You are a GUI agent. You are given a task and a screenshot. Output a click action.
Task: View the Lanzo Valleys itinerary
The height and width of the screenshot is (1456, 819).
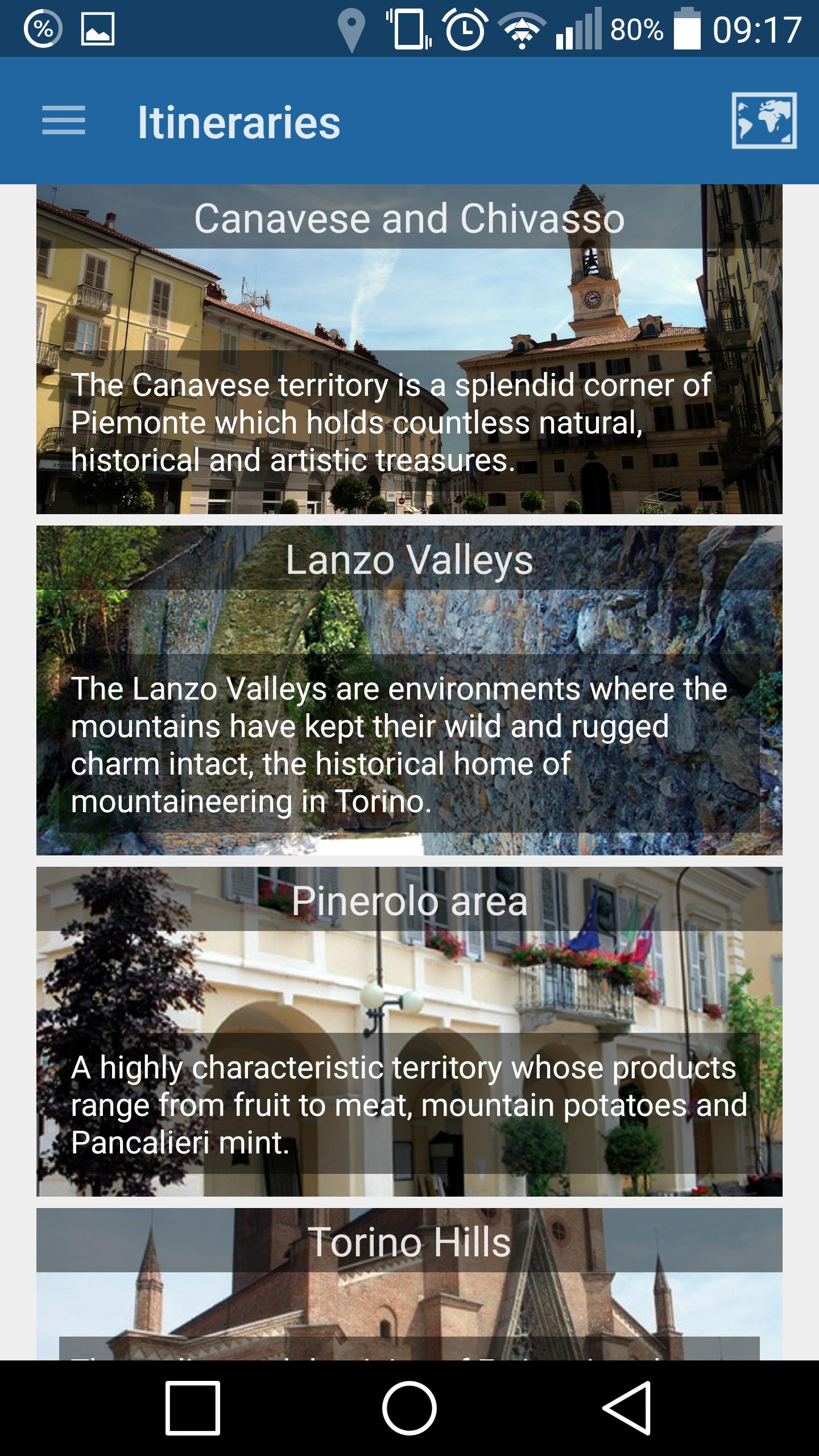[409, 690]
